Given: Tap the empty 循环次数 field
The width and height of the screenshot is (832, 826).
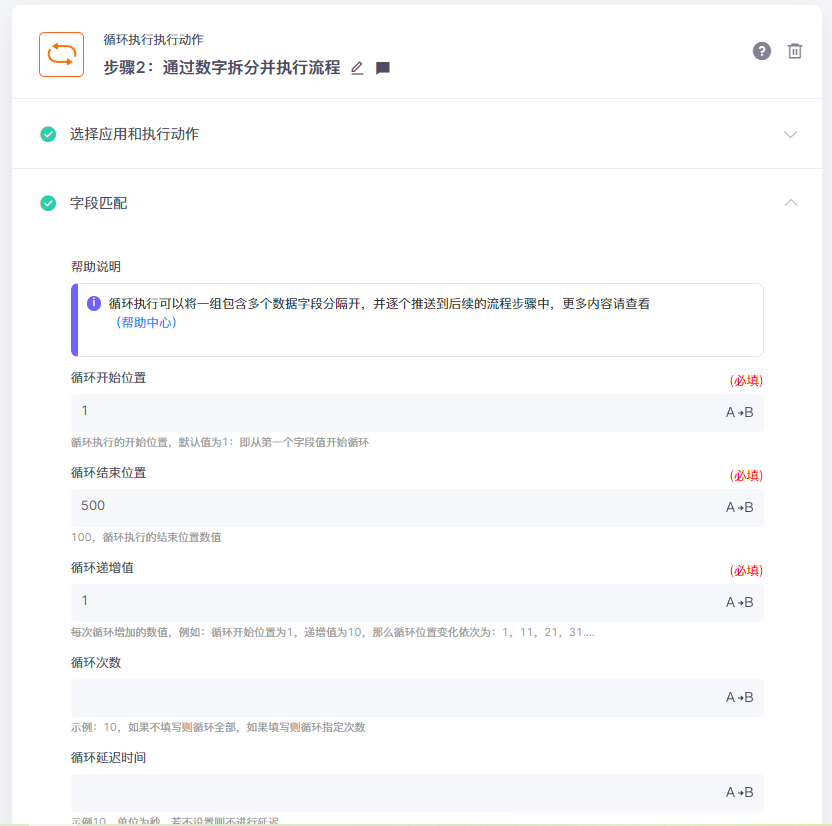Looking at the screenshot, I should click(390, 697).
